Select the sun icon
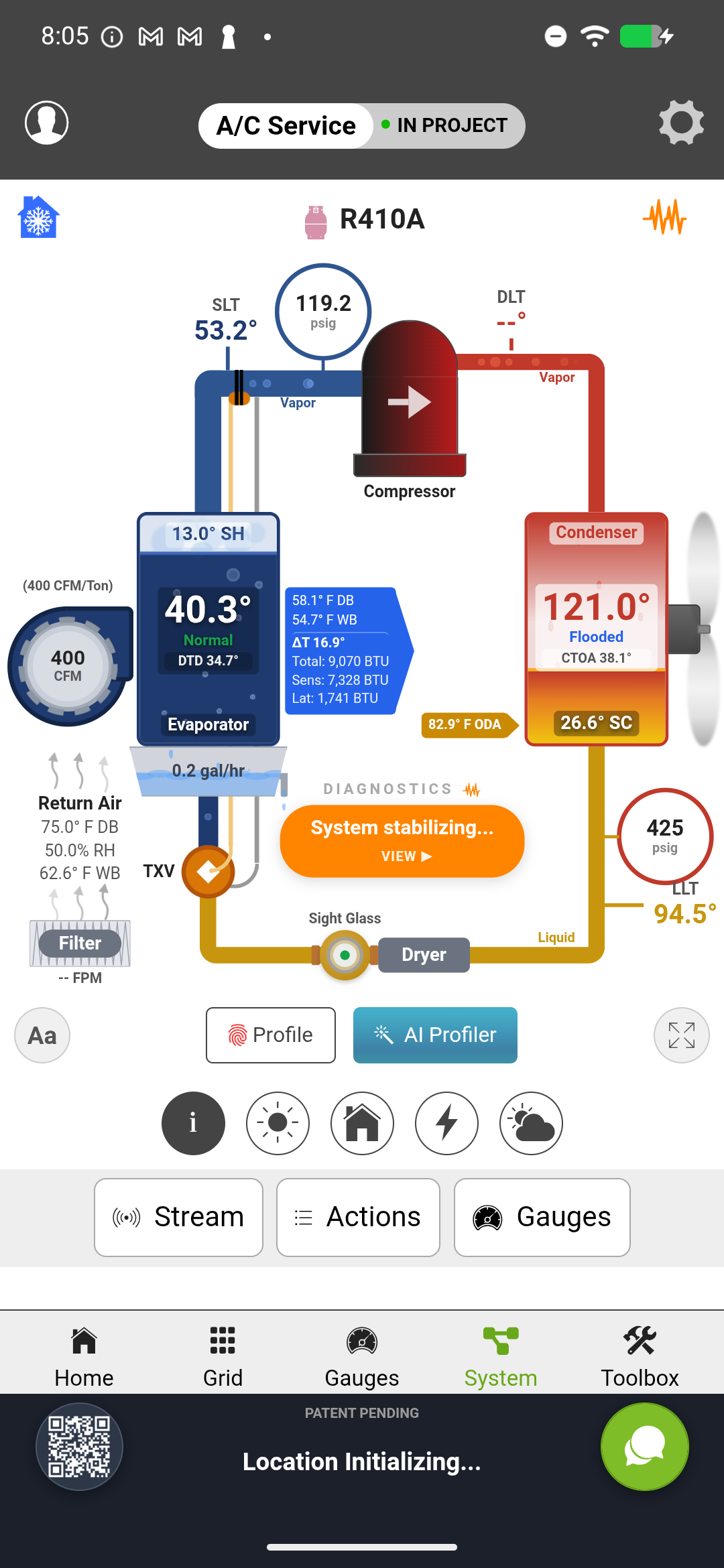 tap(278, 1123)
